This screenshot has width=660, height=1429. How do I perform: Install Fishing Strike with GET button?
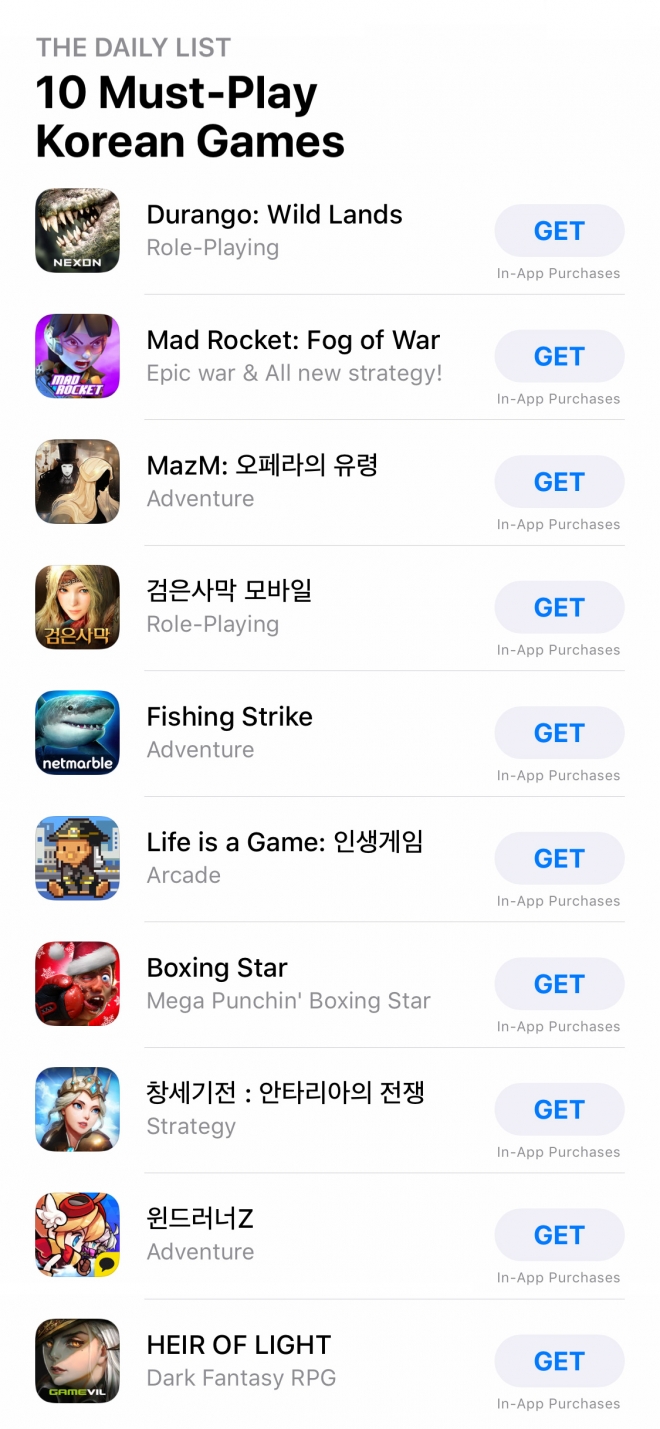[x=559, y=733]
